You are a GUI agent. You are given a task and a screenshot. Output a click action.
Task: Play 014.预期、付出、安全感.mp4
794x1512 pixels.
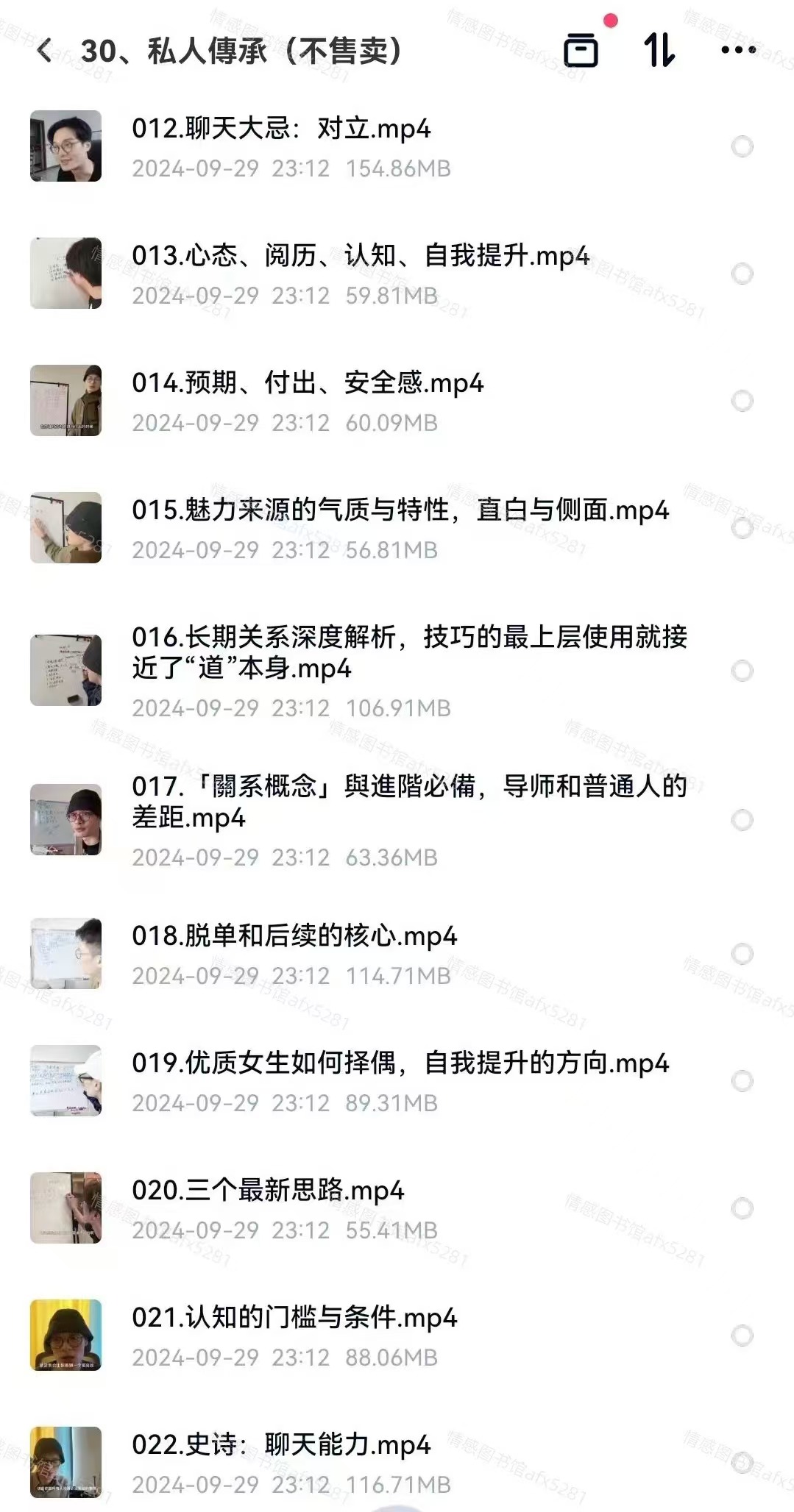pos(308,383)
